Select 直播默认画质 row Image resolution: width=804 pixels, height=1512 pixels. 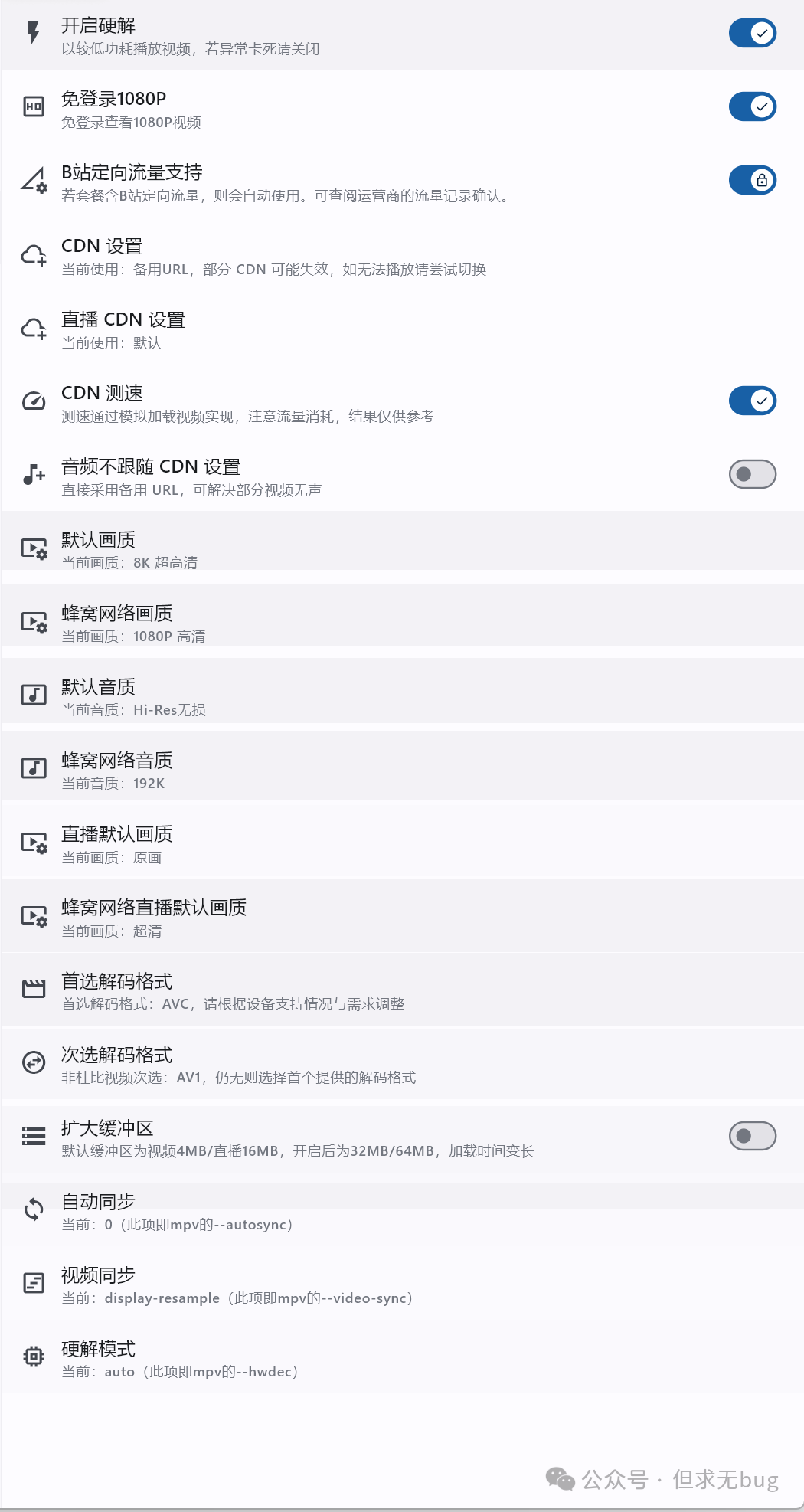point(306,843)
